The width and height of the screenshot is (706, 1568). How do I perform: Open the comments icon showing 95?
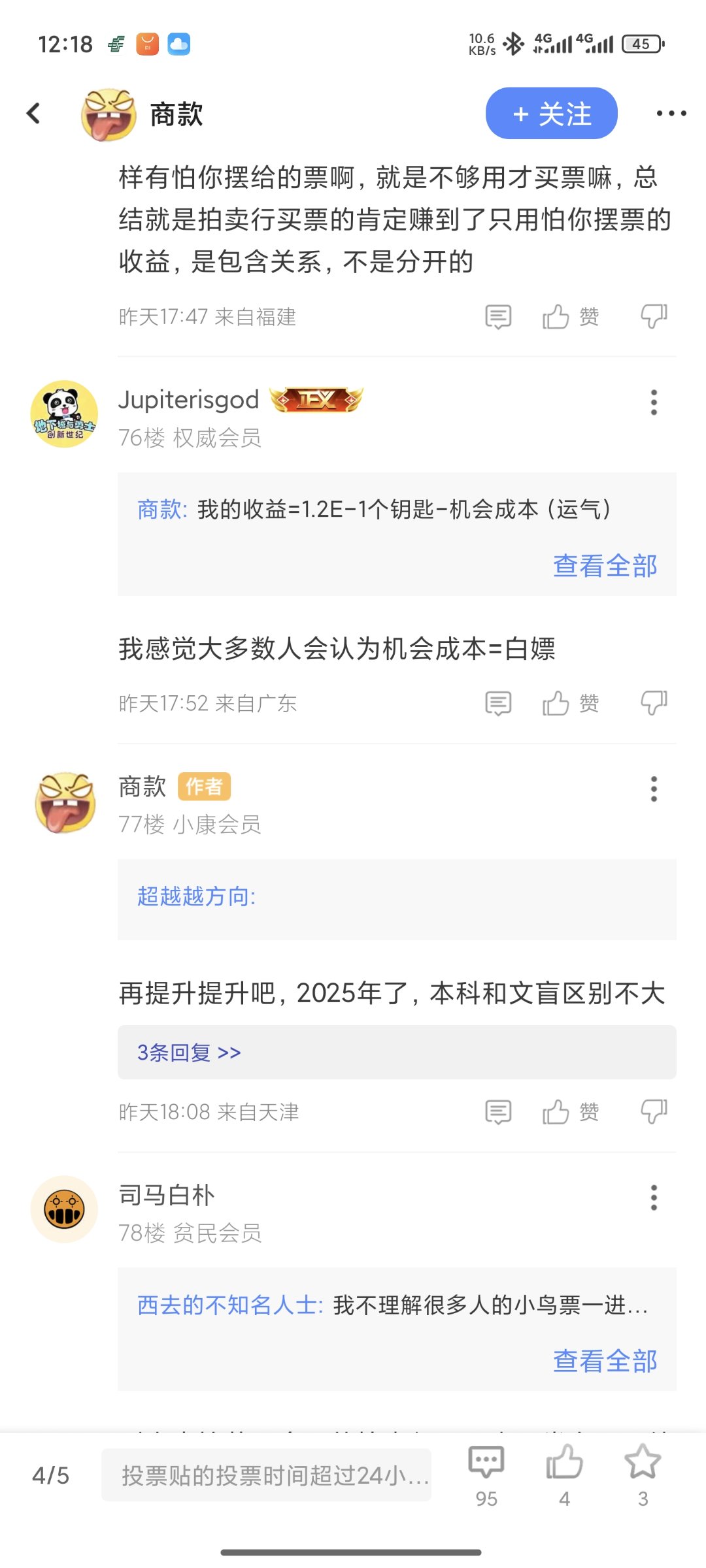click(x=486, y=1475)
